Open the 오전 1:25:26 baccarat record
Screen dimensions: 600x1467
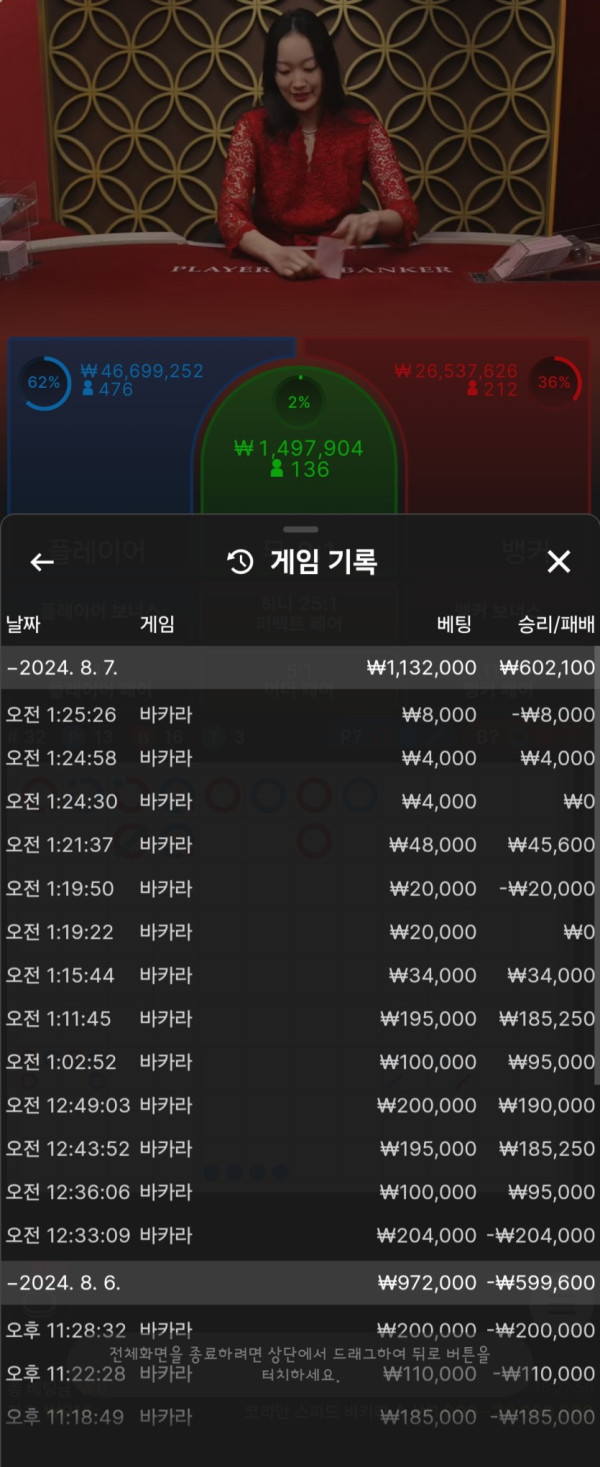(300, 715)
